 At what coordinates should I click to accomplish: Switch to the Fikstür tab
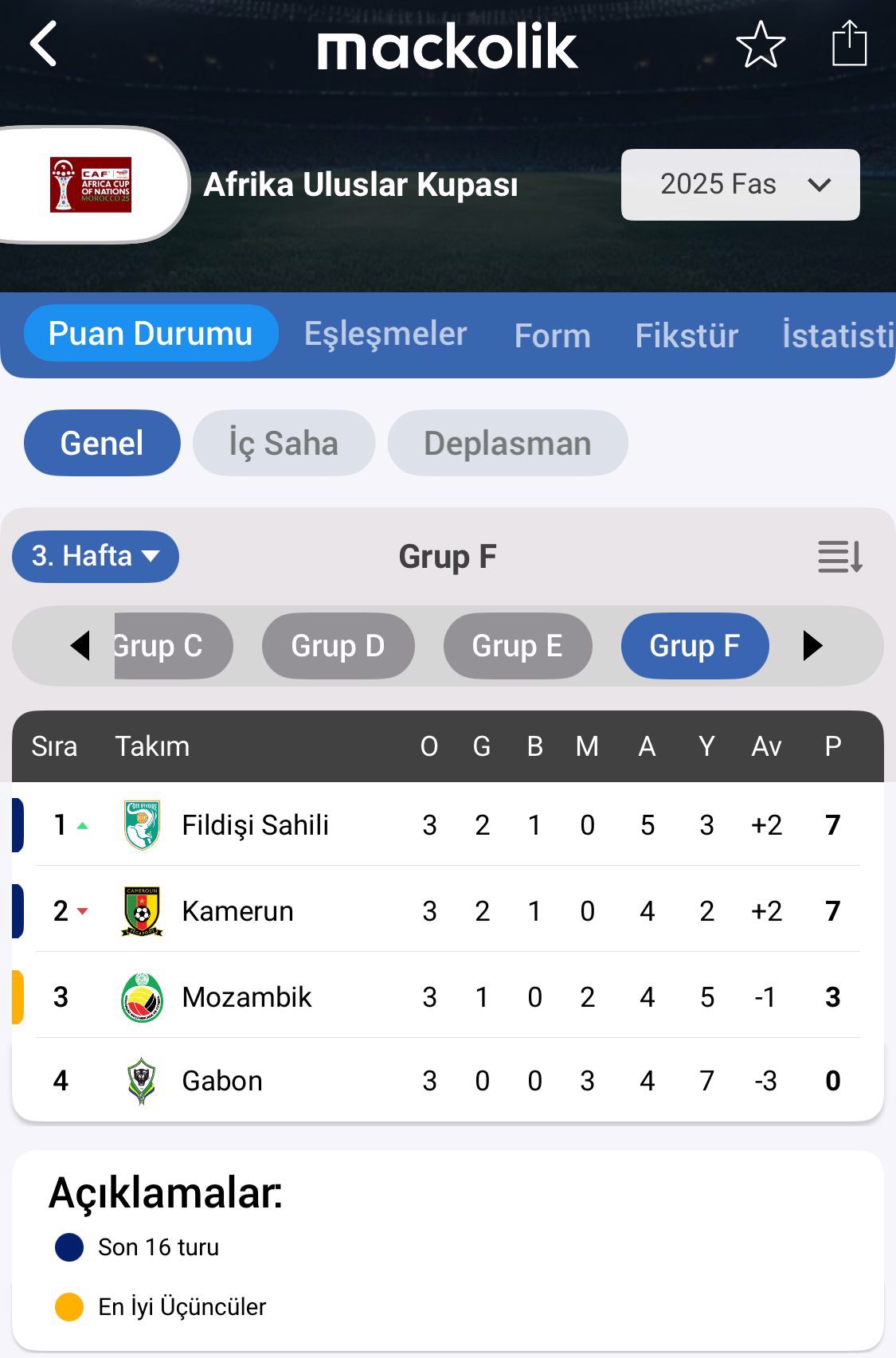[x=687, y=335]
